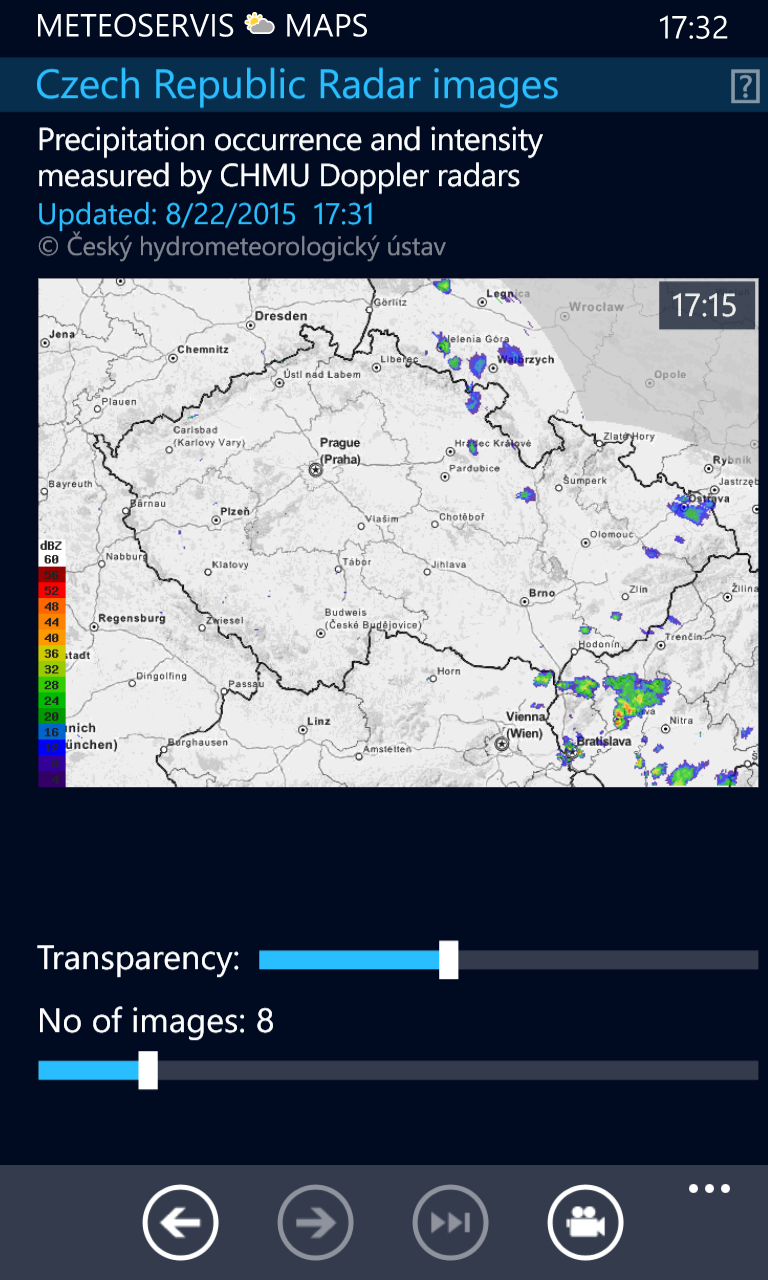Click the precipitation description text
This screenshot has width=768, height=1280.
290,158
